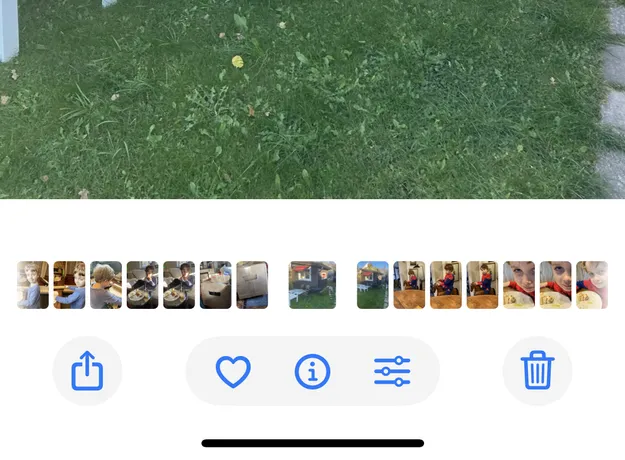The image size is (625, 460).
Task: Select the centered playhouse thumbnail in the strip
Action: pyautogui.click(x=312, y=285)
